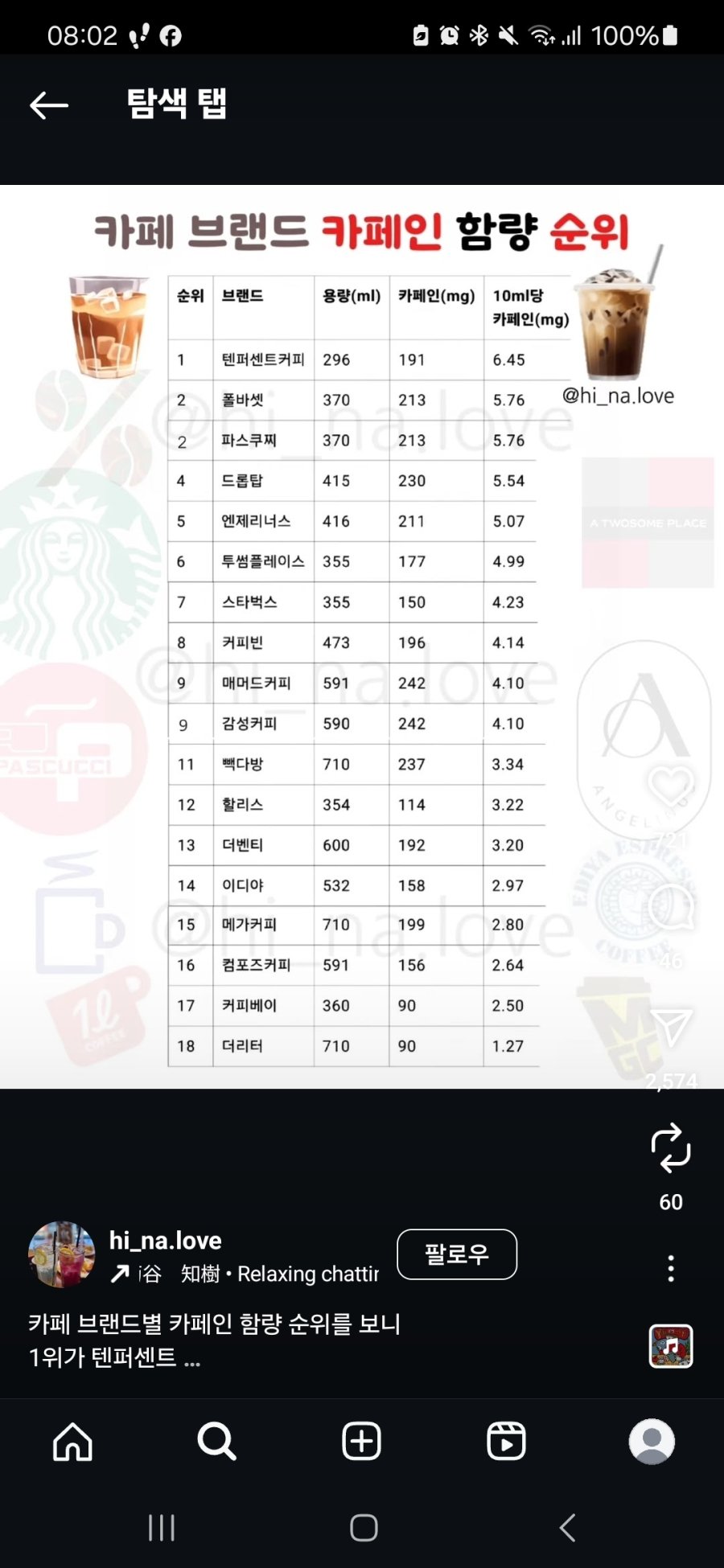The height and width of the screenshot is (1568, 724).
Task: Follow hi_na.love with the 팔로우 button
Action: pyautogui.click(x=457, y=1254)
